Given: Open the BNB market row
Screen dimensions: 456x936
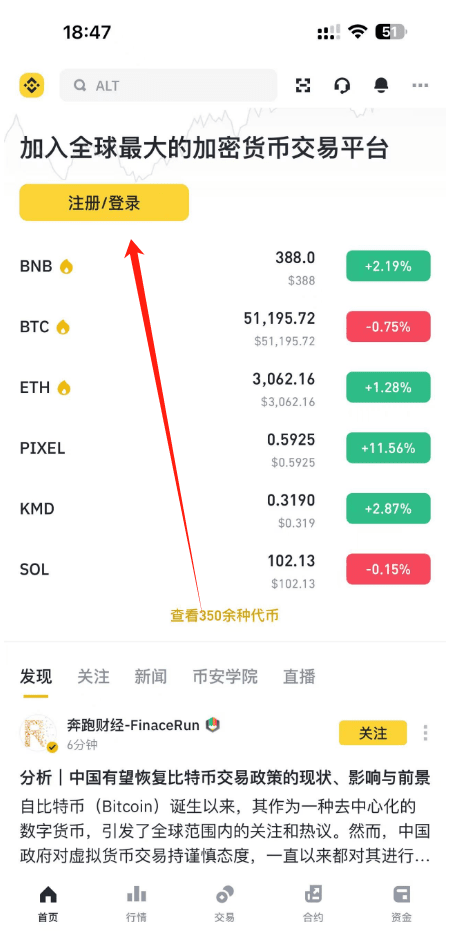Looking at the screenshot, I should pyautogui.click(x=225, y=266).
